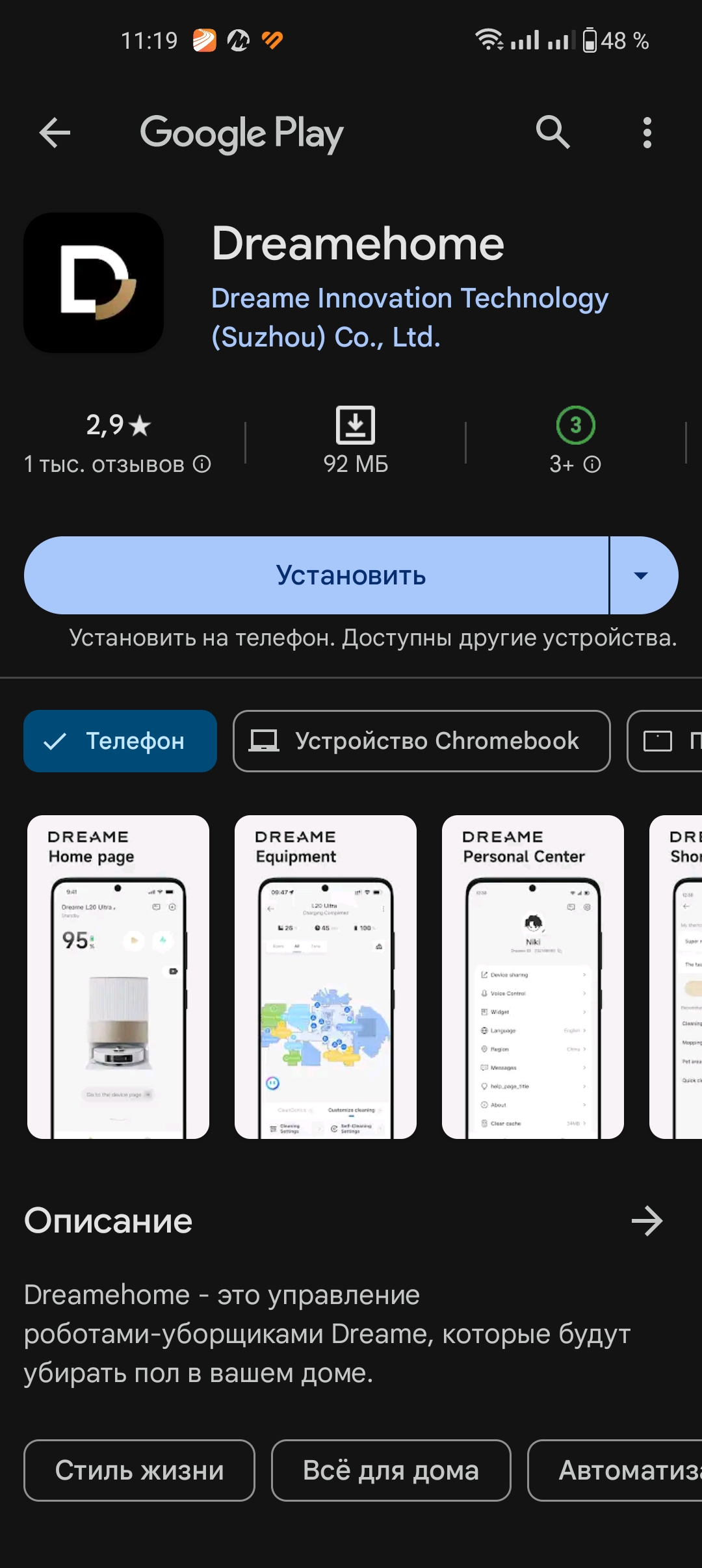Open the Всё для дома category chip
This screenshot has height=1568, width=702.
click(x=391, y=1470)
